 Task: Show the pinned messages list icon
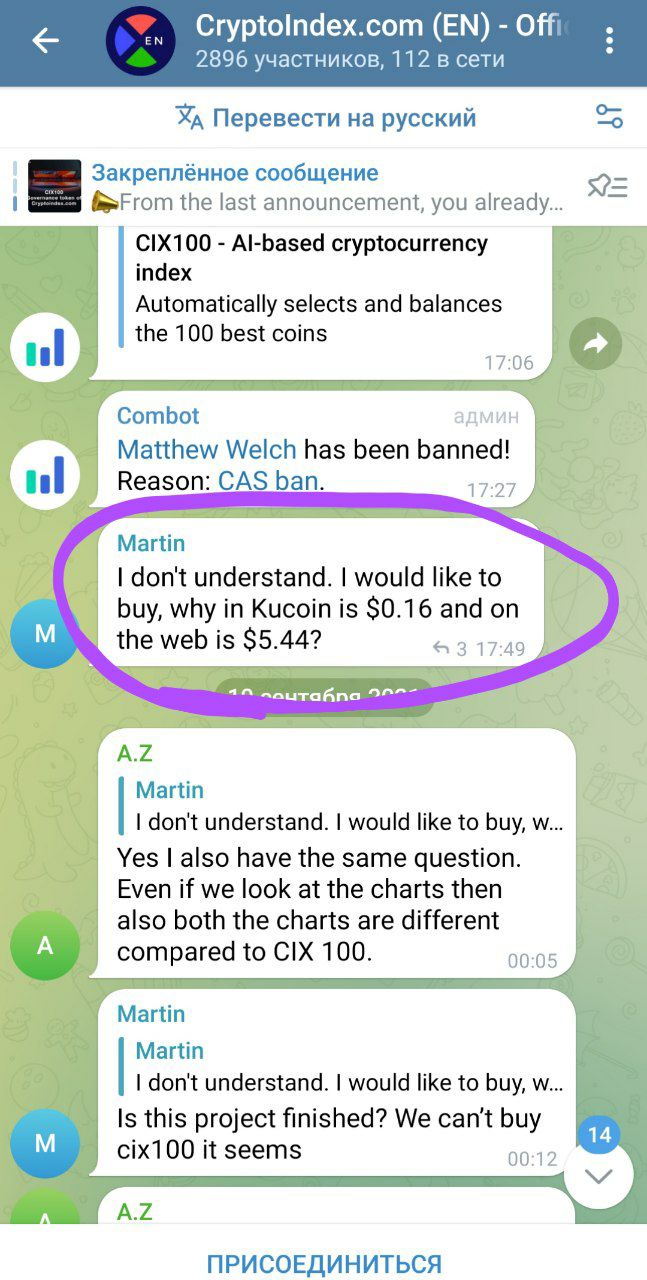607,187
